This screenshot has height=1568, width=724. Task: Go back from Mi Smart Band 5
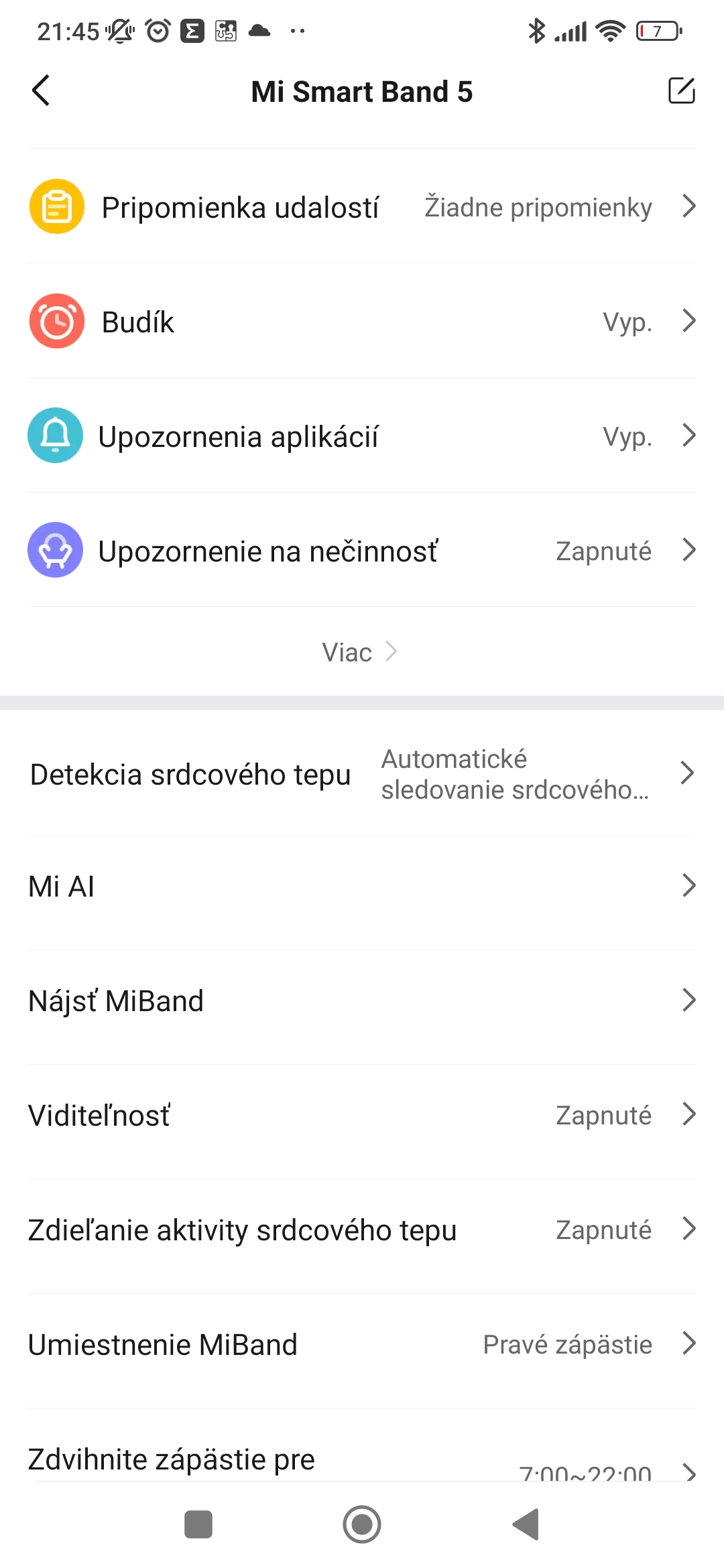click(41, 90)
